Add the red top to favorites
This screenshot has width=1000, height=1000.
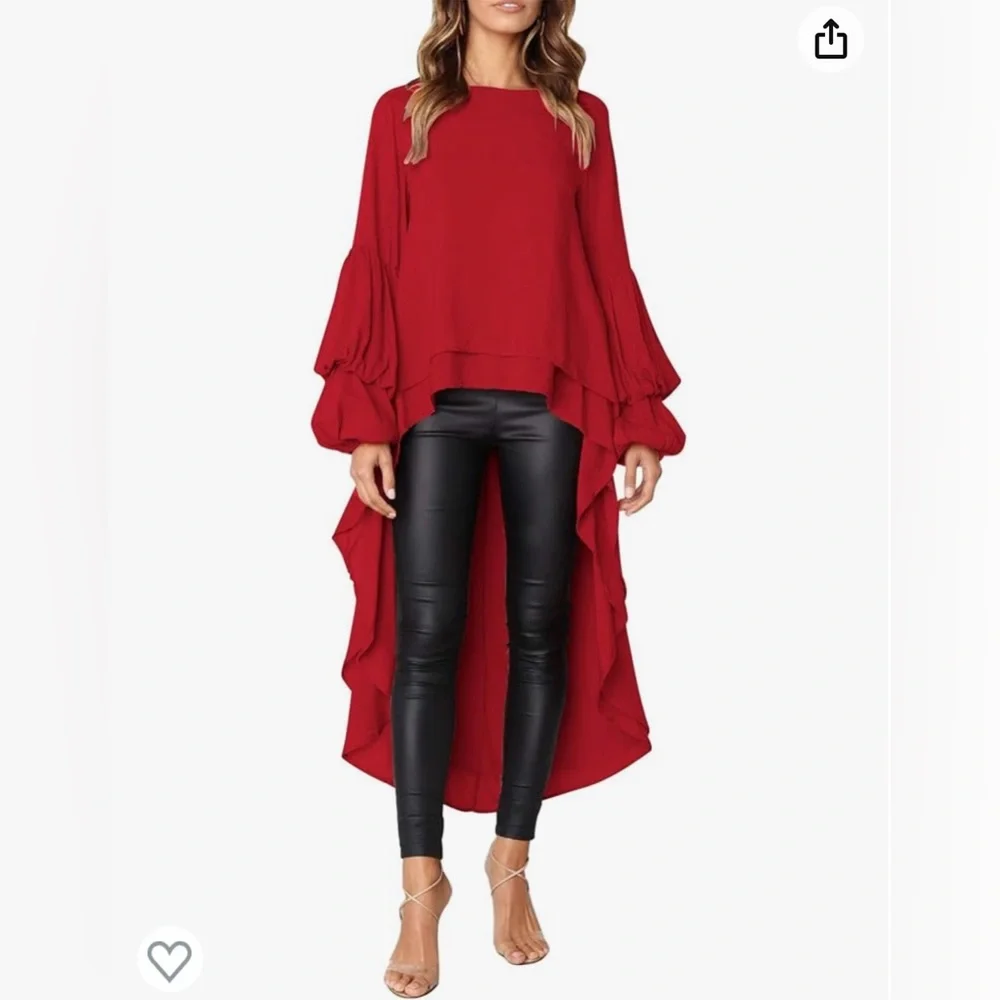[x=170, y=959]
